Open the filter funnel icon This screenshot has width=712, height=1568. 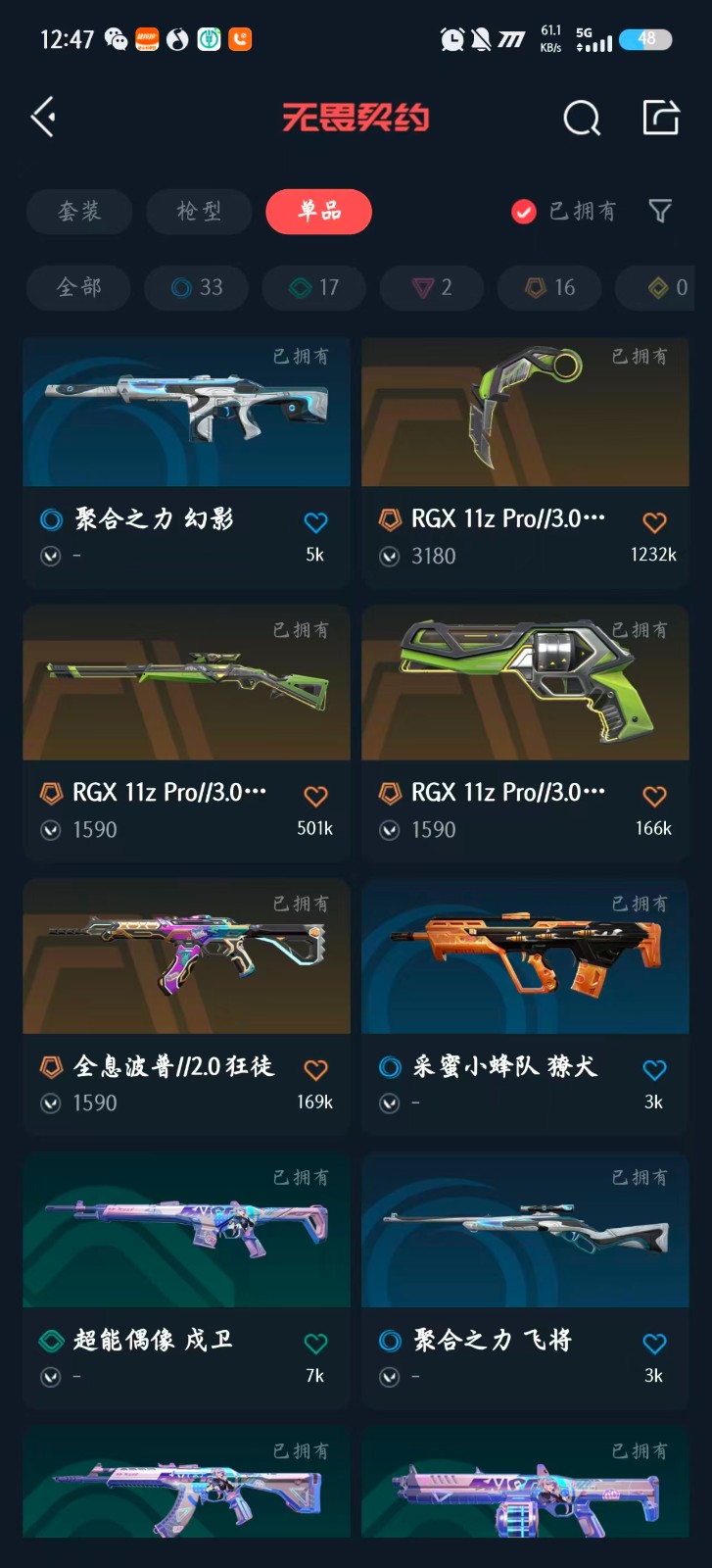(x=660, y=212)
